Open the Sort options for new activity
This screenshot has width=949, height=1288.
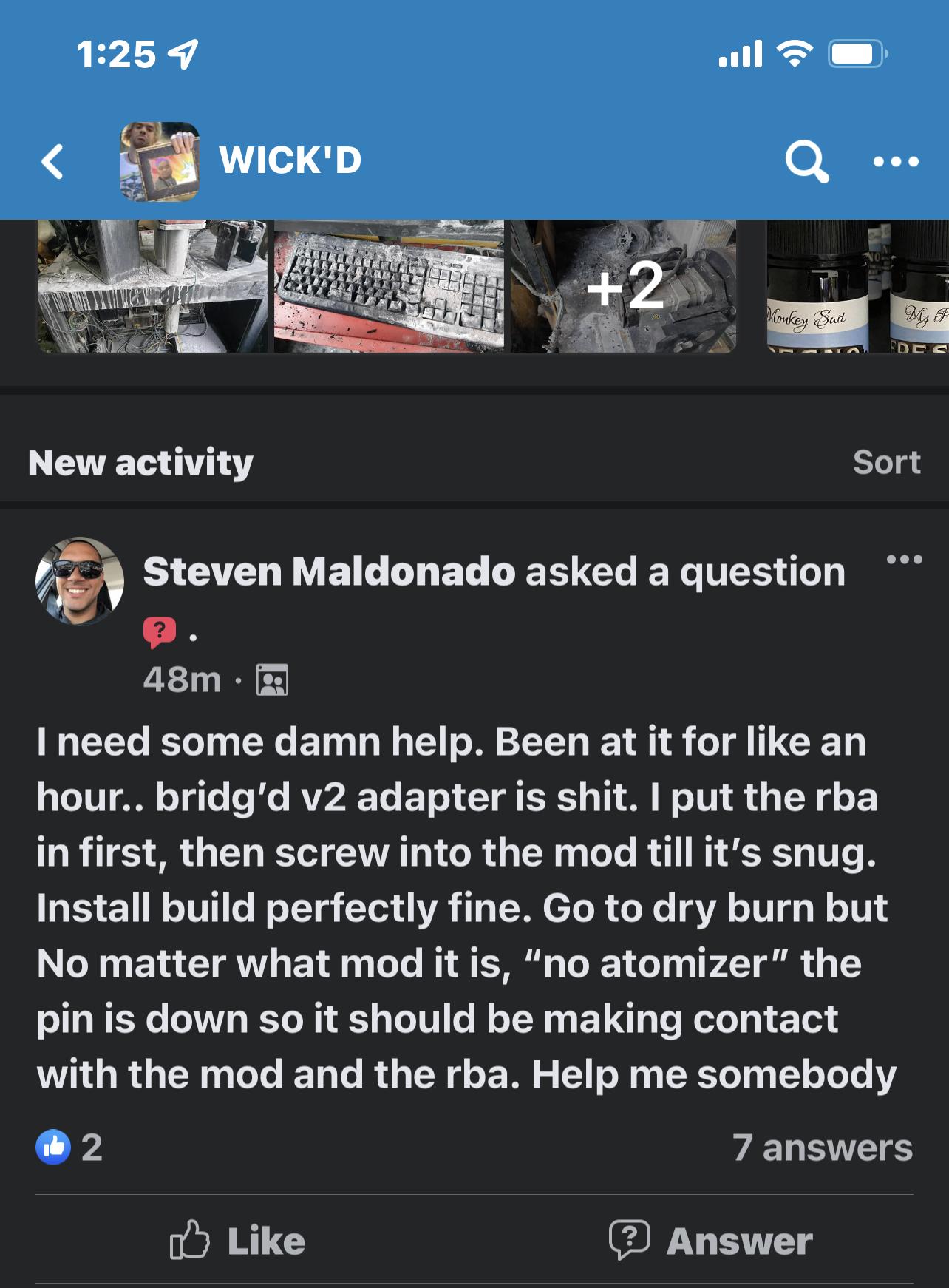pos(885,462)
